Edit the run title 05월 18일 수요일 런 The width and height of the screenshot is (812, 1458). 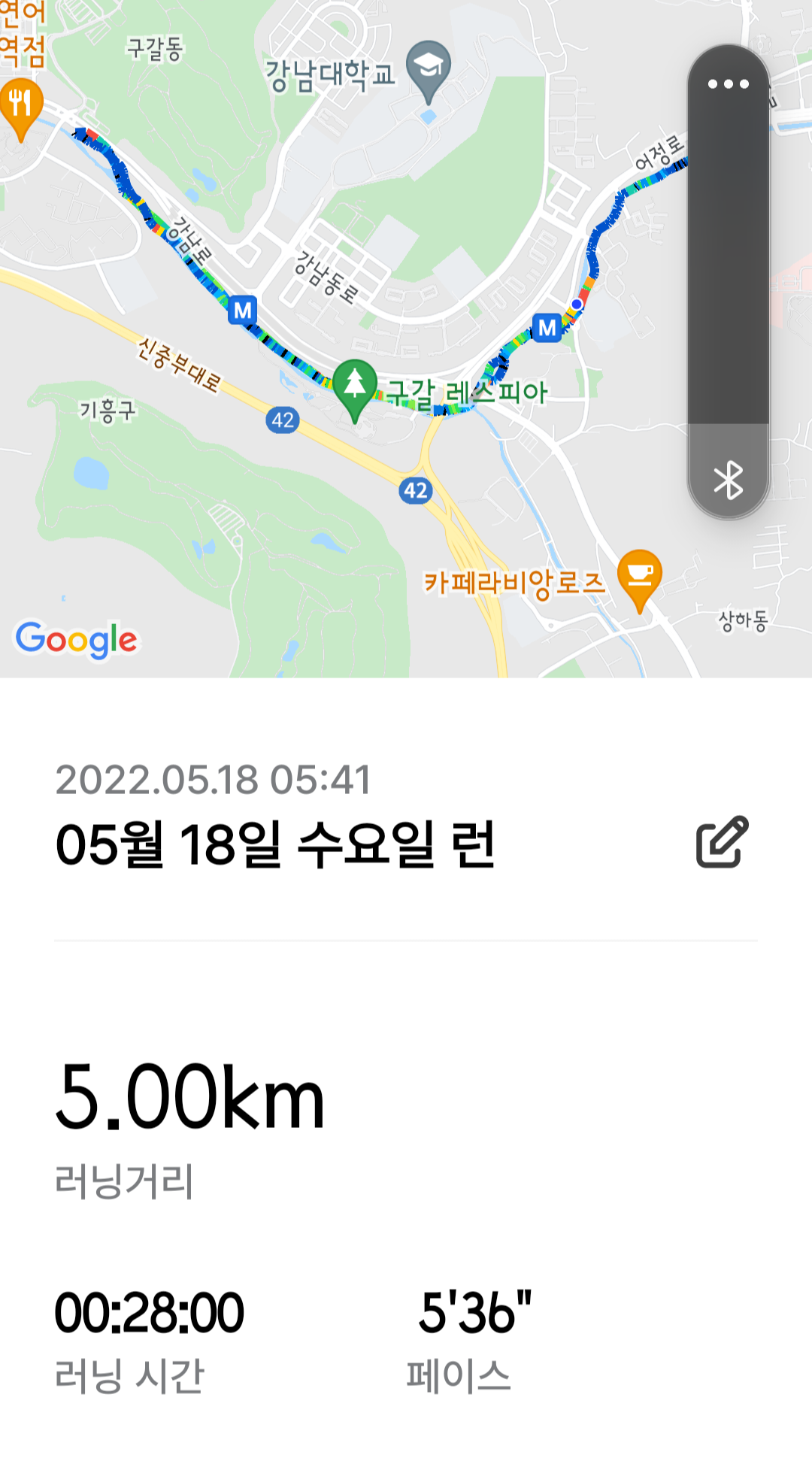point(722,842)
